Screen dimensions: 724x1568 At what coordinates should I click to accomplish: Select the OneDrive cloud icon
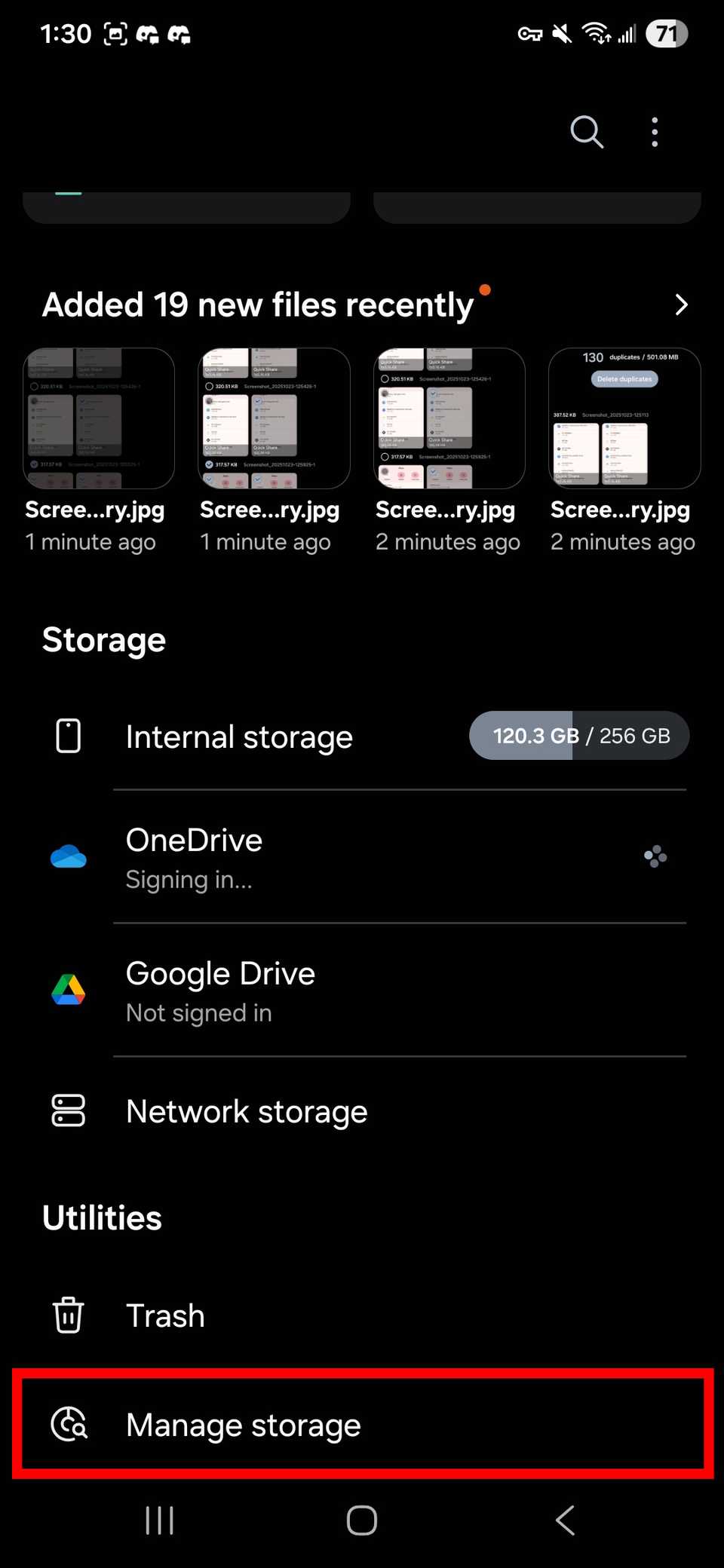coord(68,856)
